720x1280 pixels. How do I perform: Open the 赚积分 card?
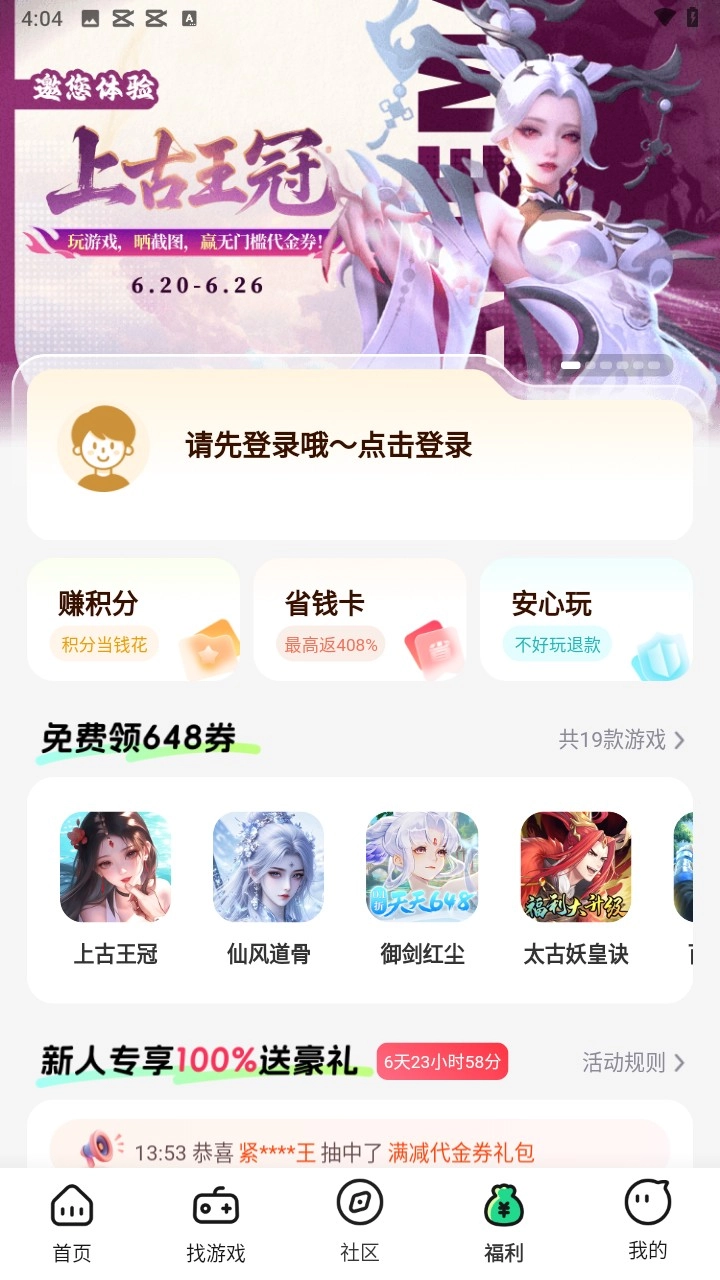point(133,620)
